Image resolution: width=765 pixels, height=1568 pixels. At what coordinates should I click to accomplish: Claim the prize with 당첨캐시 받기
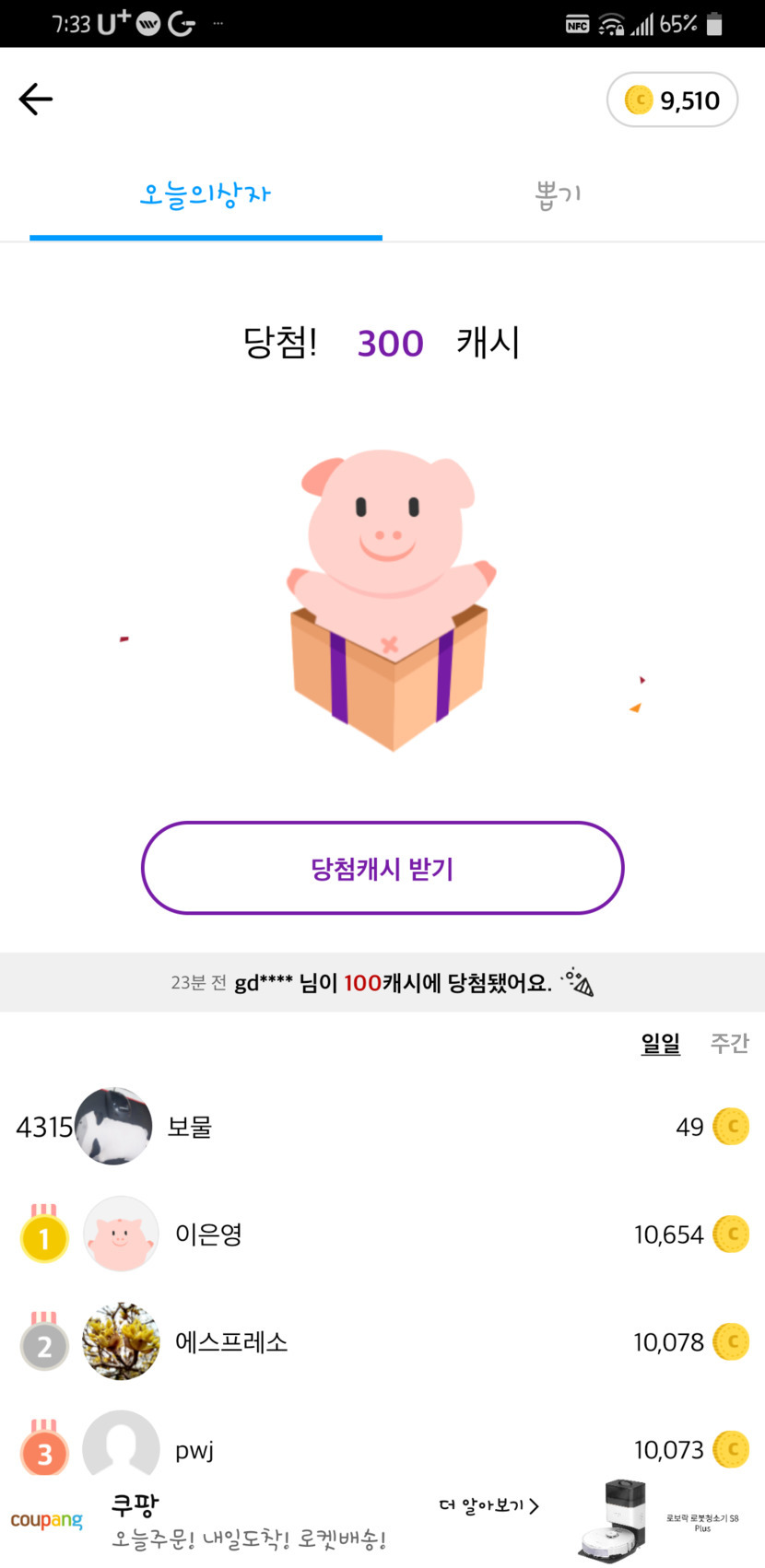click(x=382, y=868)
